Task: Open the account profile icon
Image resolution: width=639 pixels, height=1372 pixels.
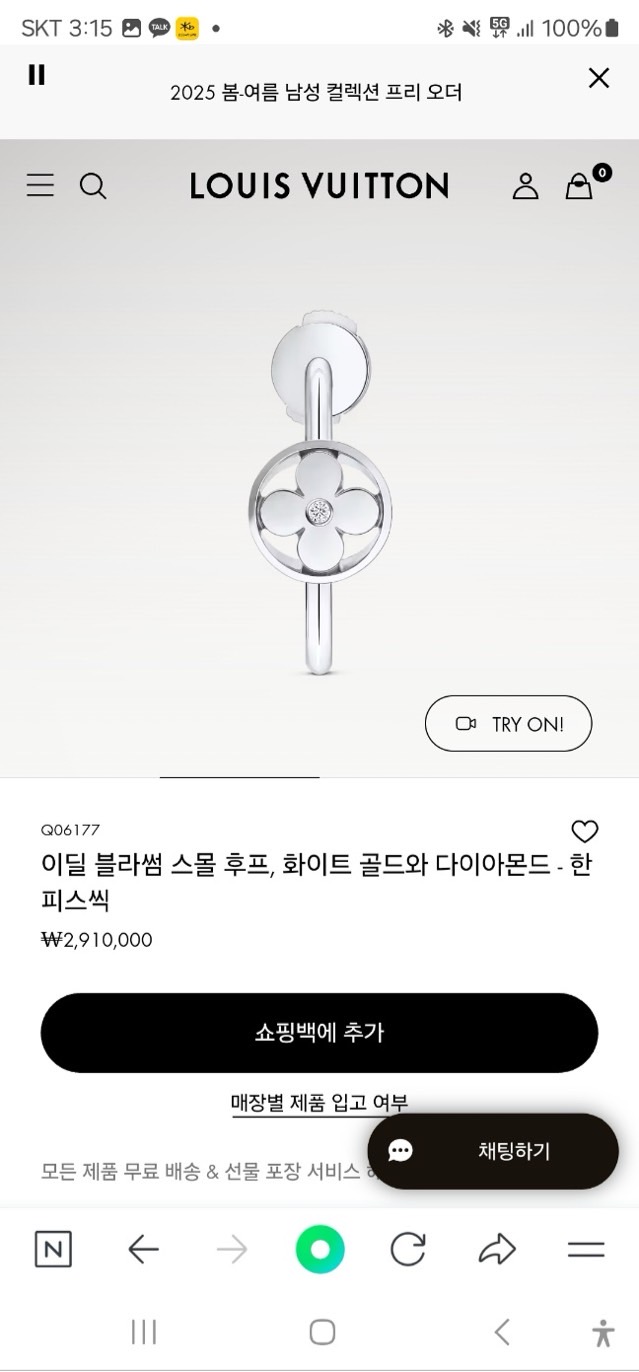Action: pyautogui.click(x=525, y=186)
